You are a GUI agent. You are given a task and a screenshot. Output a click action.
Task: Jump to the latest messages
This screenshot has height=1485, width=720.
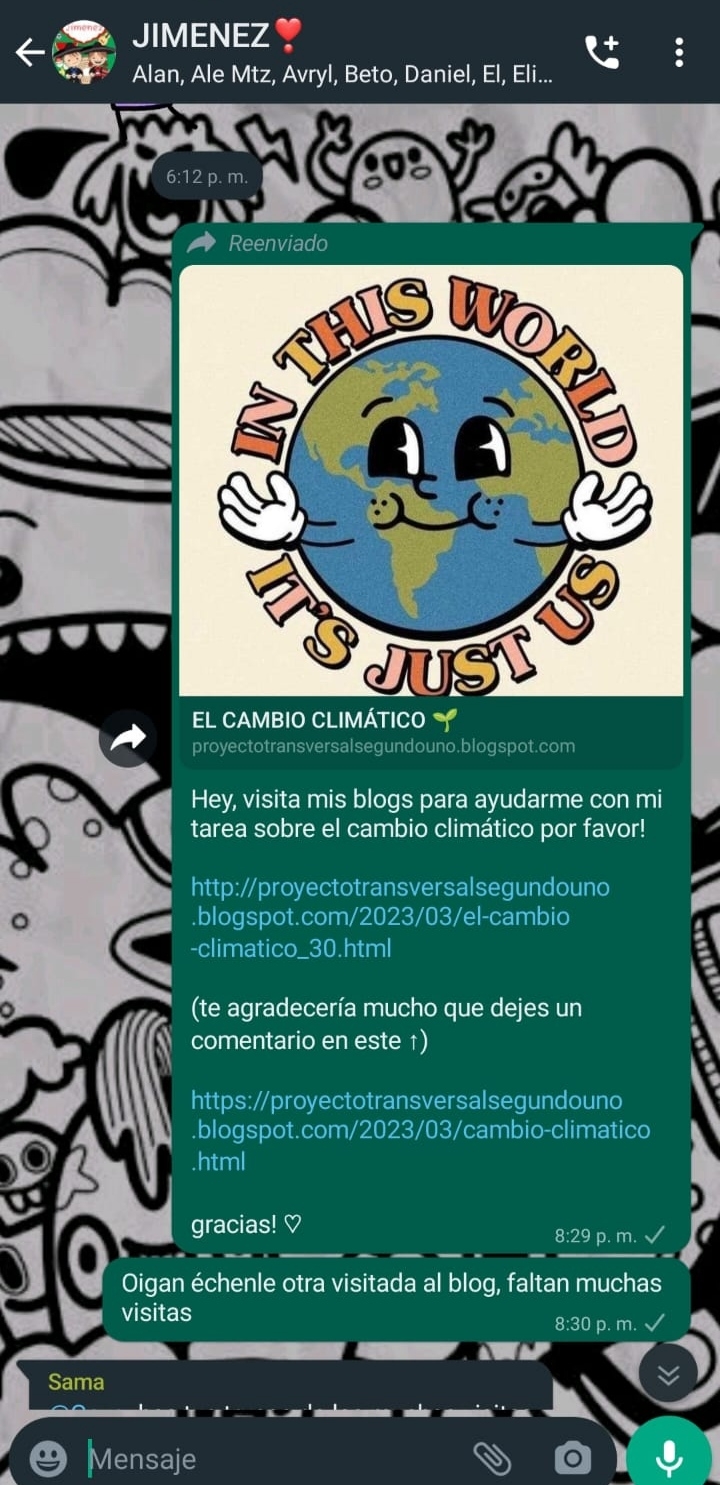click(667, 1373)
